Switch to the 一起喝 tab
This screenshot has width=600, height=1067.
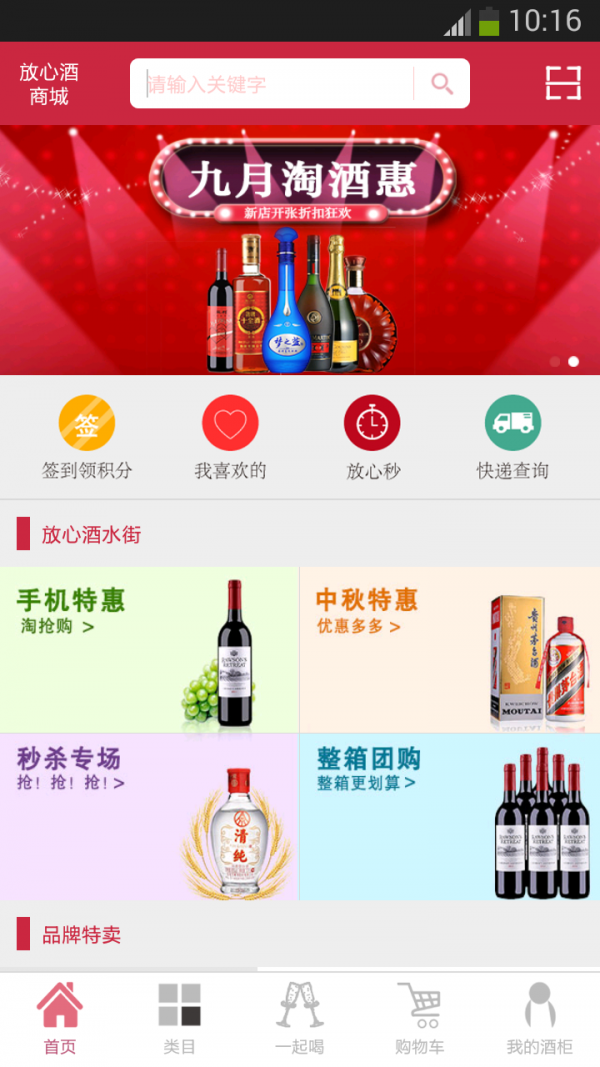point(300,1018)
